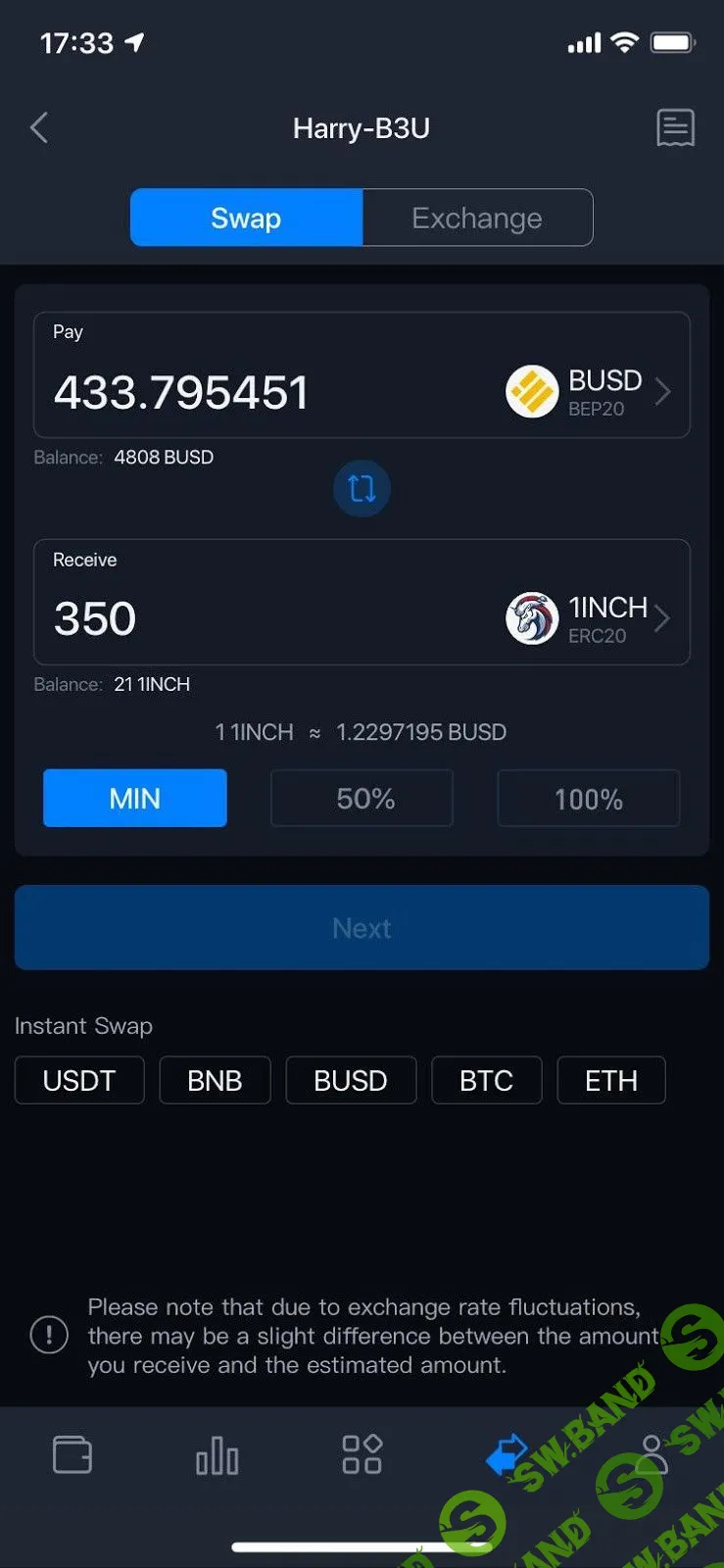Tap the Next button
This screenshot has height=1568, width=724.
pyautogui.click(x=362, y=927)
